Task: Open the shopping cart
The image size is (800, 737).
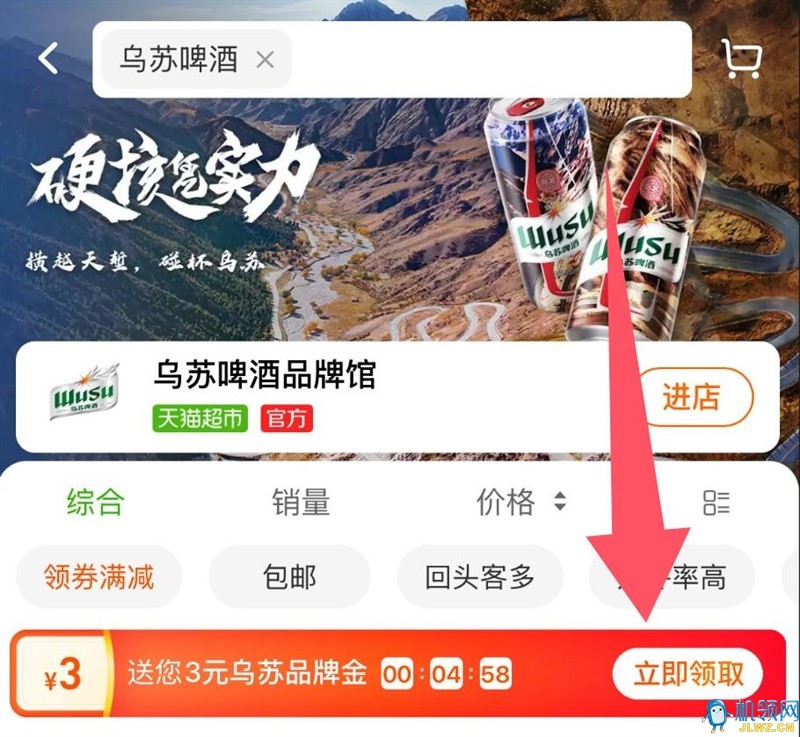Action: click(741, 60)
